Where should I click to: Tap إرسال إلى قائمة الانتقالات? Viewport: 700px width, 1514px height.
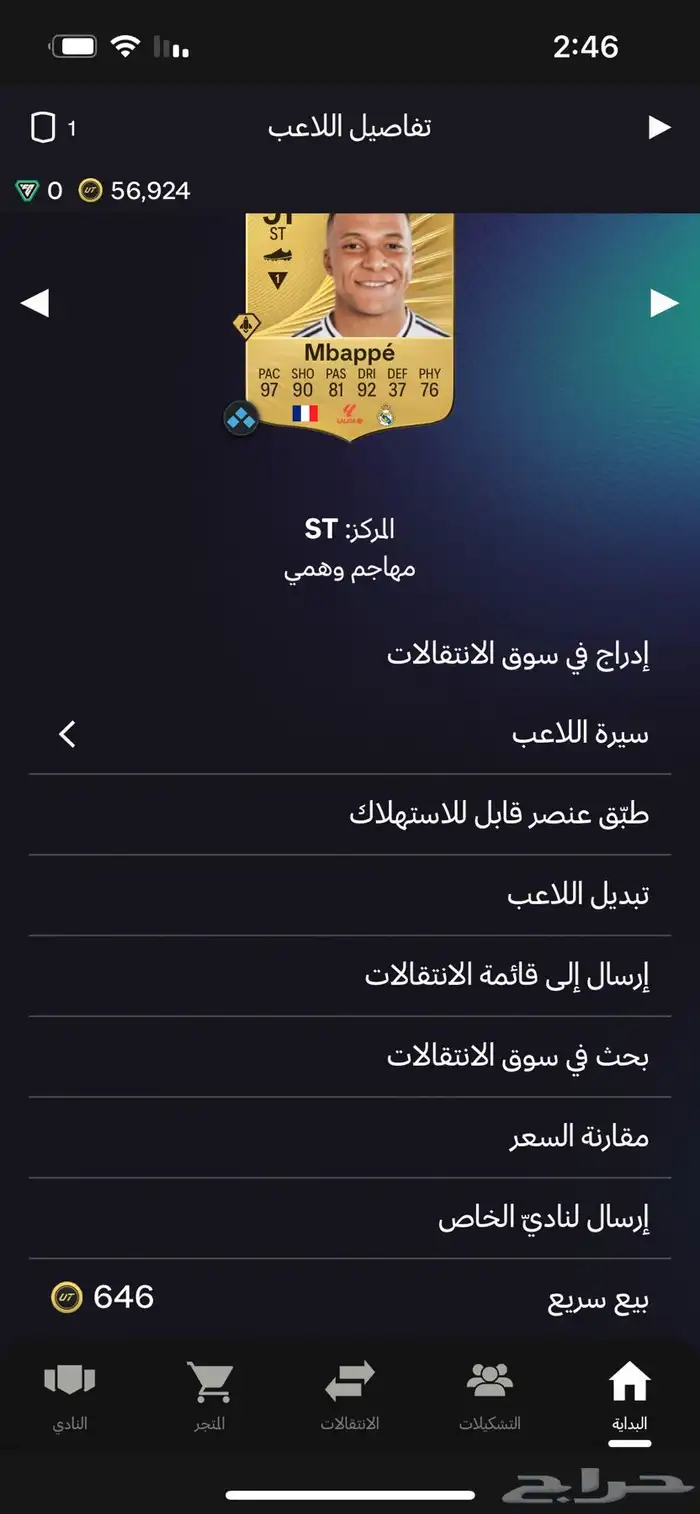coord(350,975)
